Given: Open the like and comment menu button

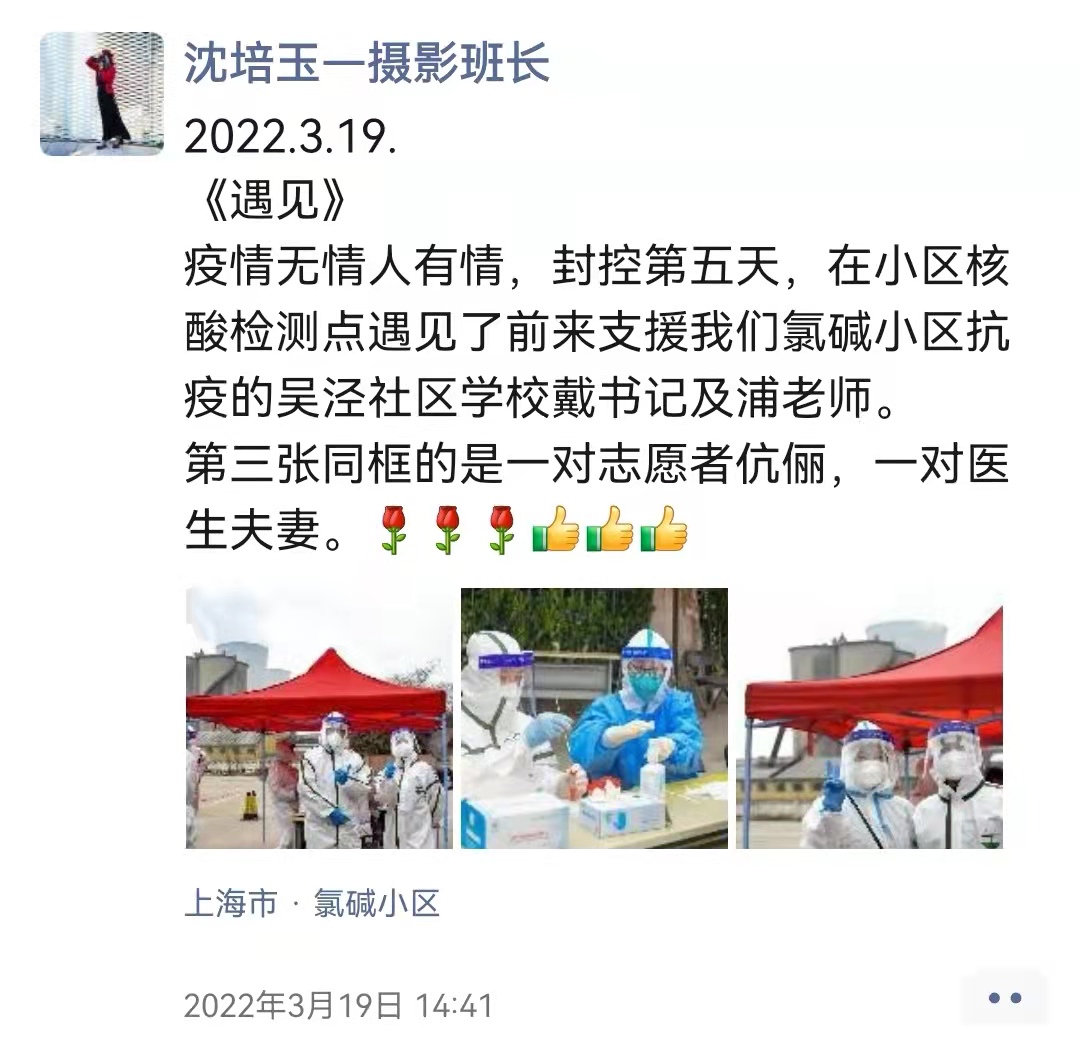Looking at the screenshot, I should click(x=1003, y=997).
